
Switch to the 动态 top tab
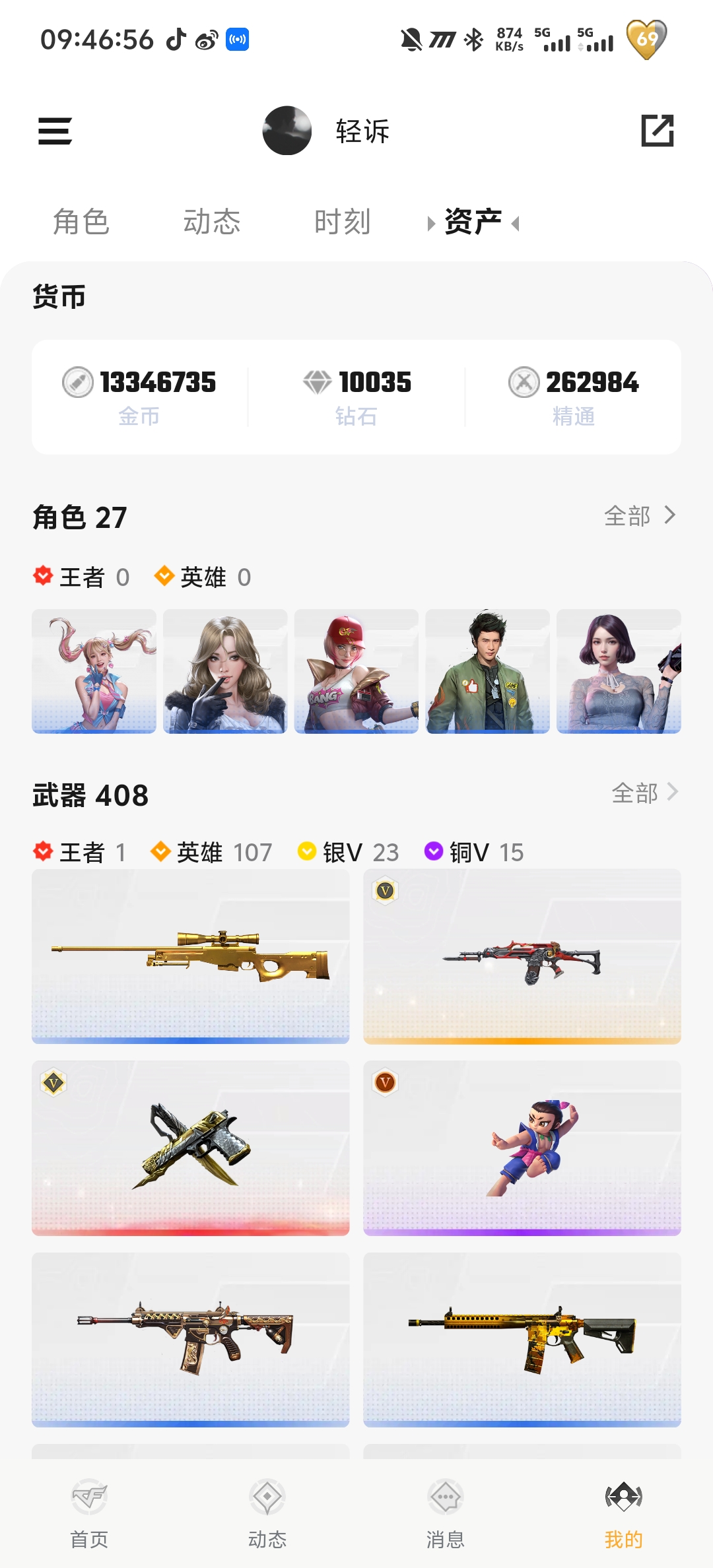point(211,222)
